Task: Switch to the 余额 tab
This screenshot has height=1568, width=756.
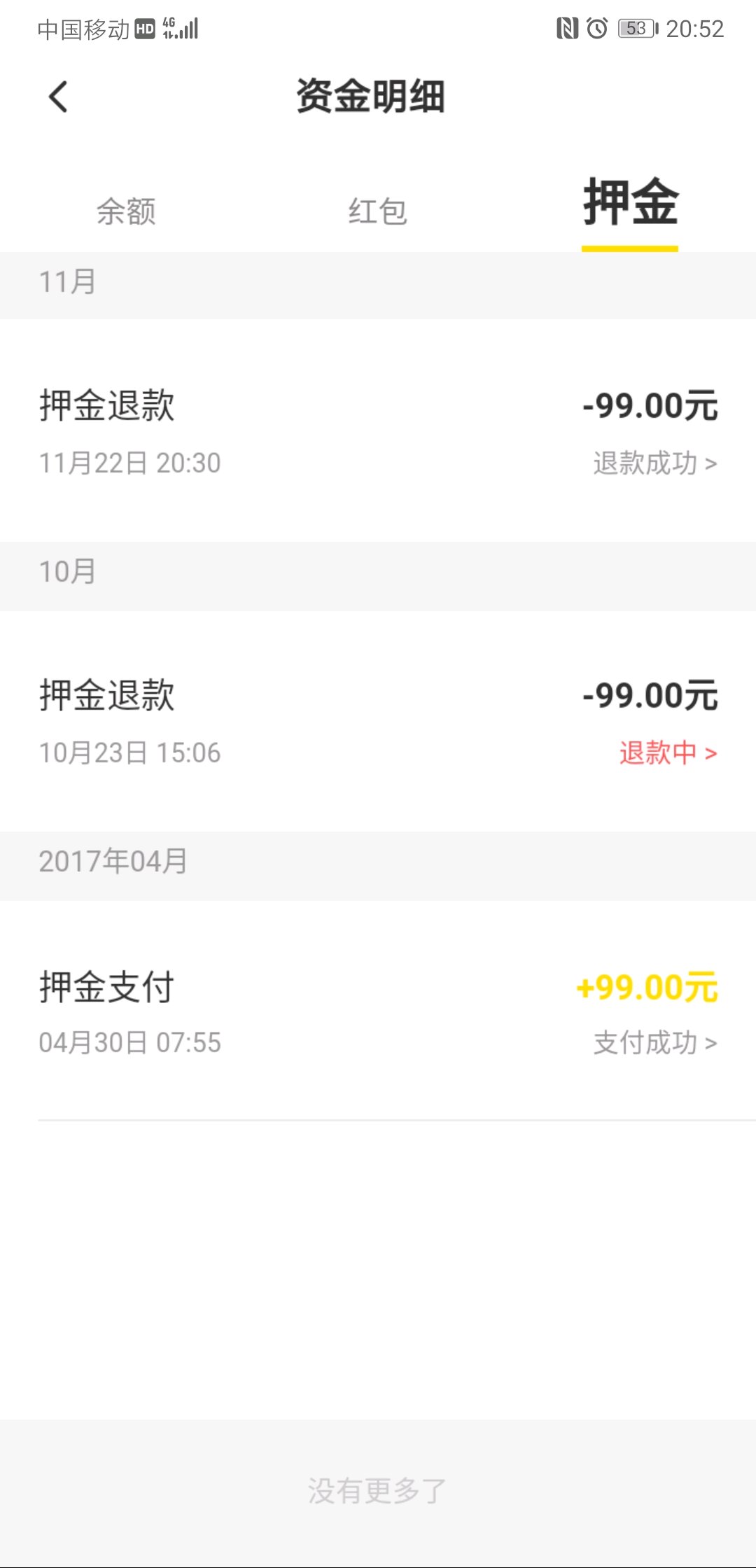Action: (126, 211)
